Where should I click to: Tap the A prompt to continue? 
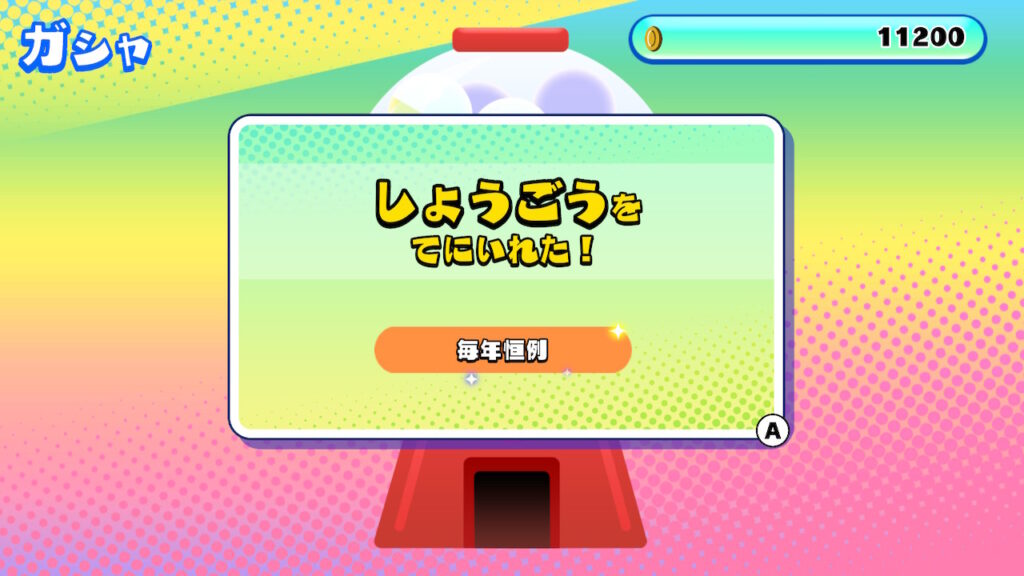[x=772, y=431]
